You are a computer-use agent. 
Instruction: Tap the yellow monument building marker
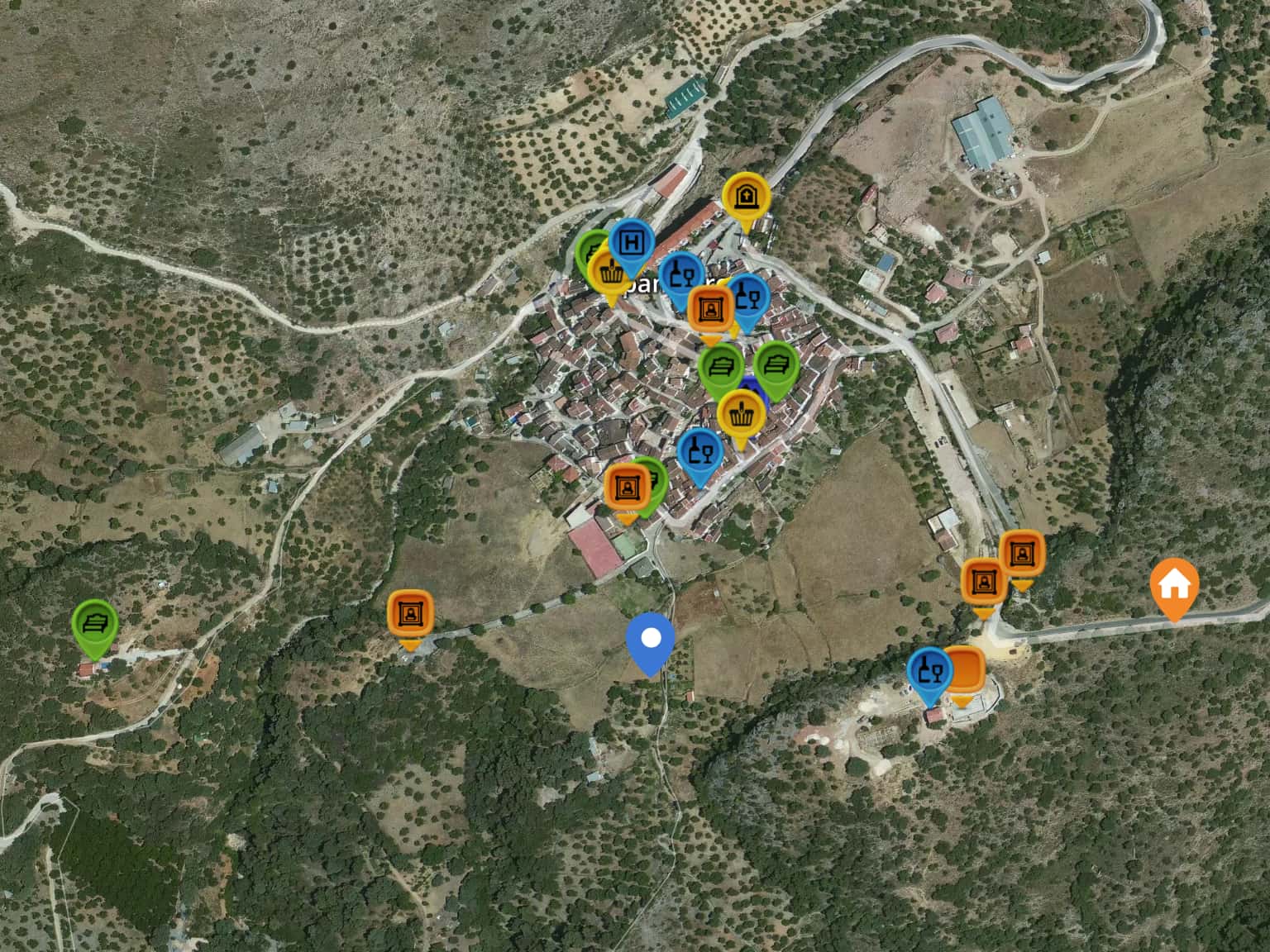click(x=746, y=197)
